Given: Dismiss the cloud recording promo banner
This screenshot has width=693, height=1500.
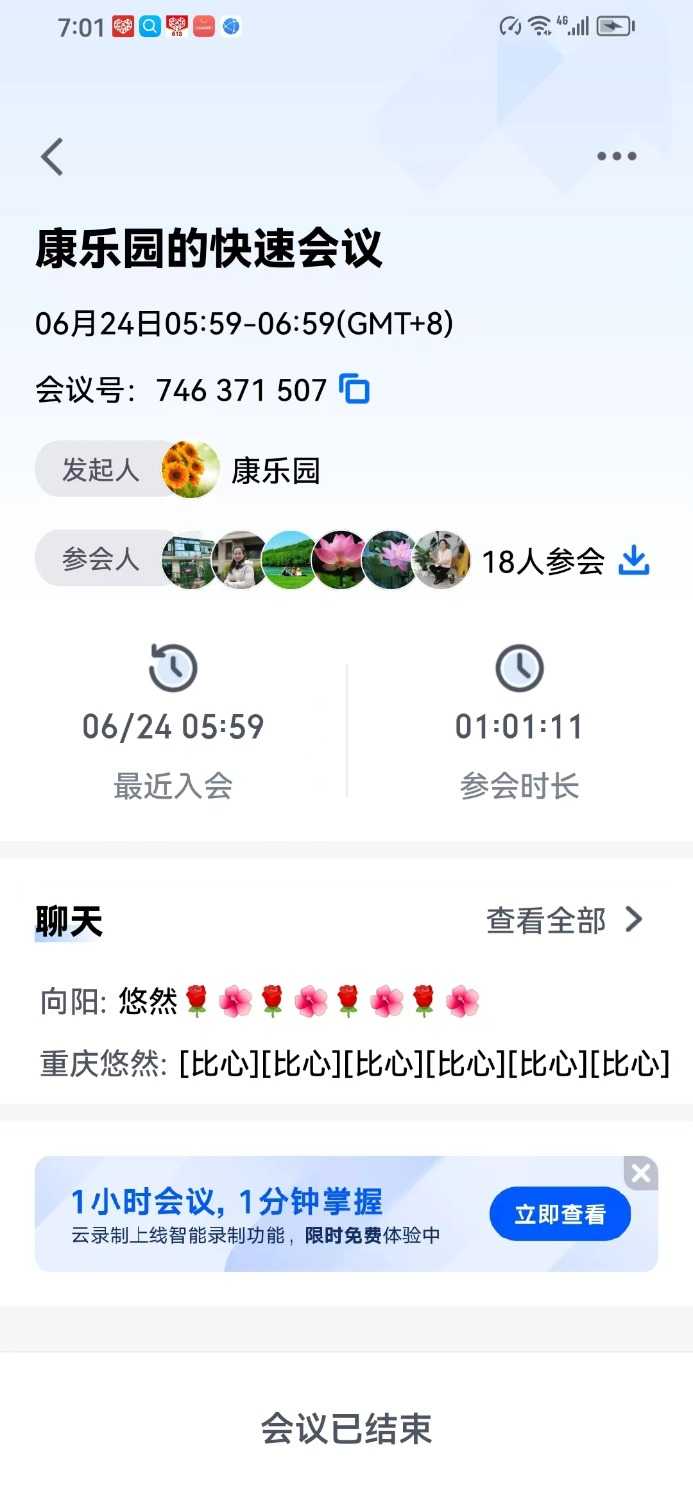Looking at the screenshot, I should pos(641,1173).
